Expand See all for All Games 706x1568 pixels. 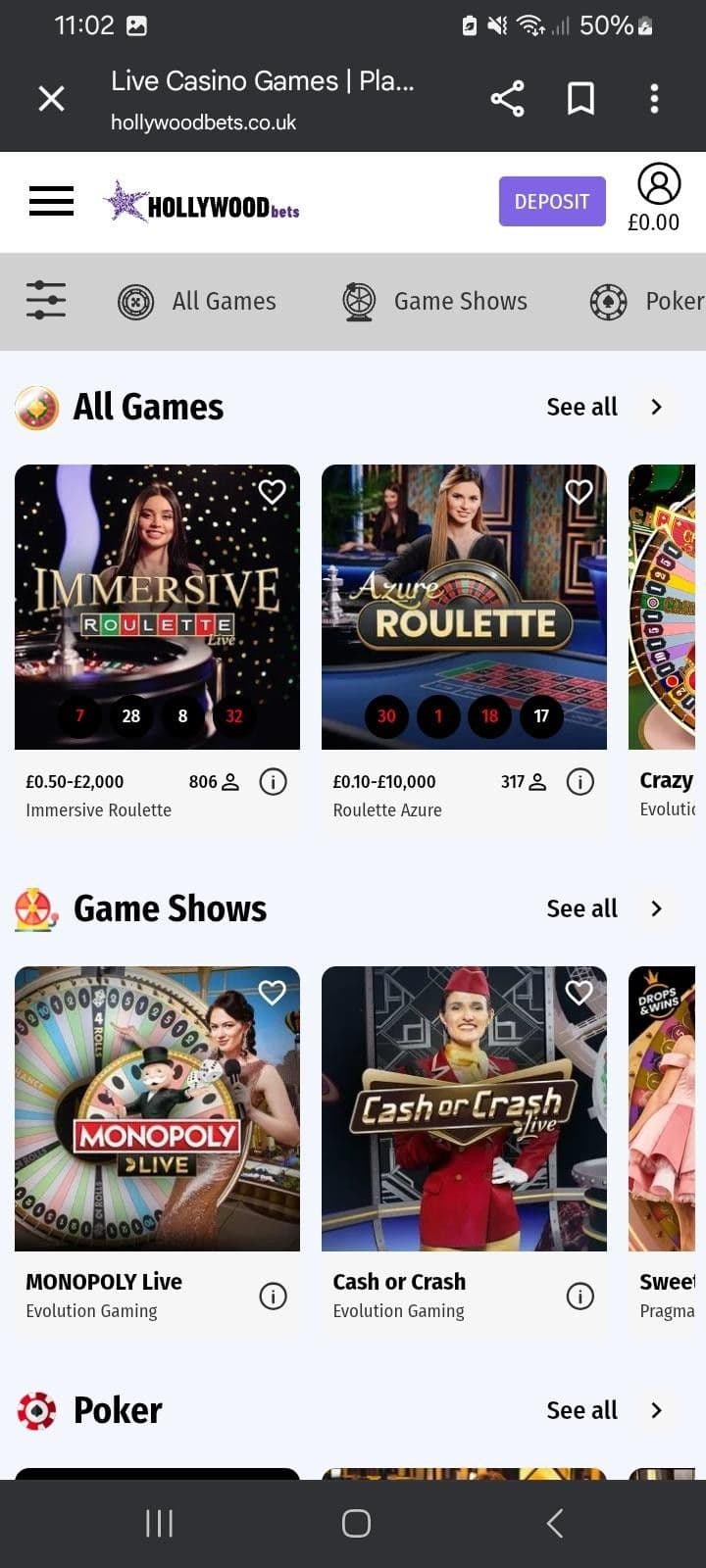click(x=582, y=407)
